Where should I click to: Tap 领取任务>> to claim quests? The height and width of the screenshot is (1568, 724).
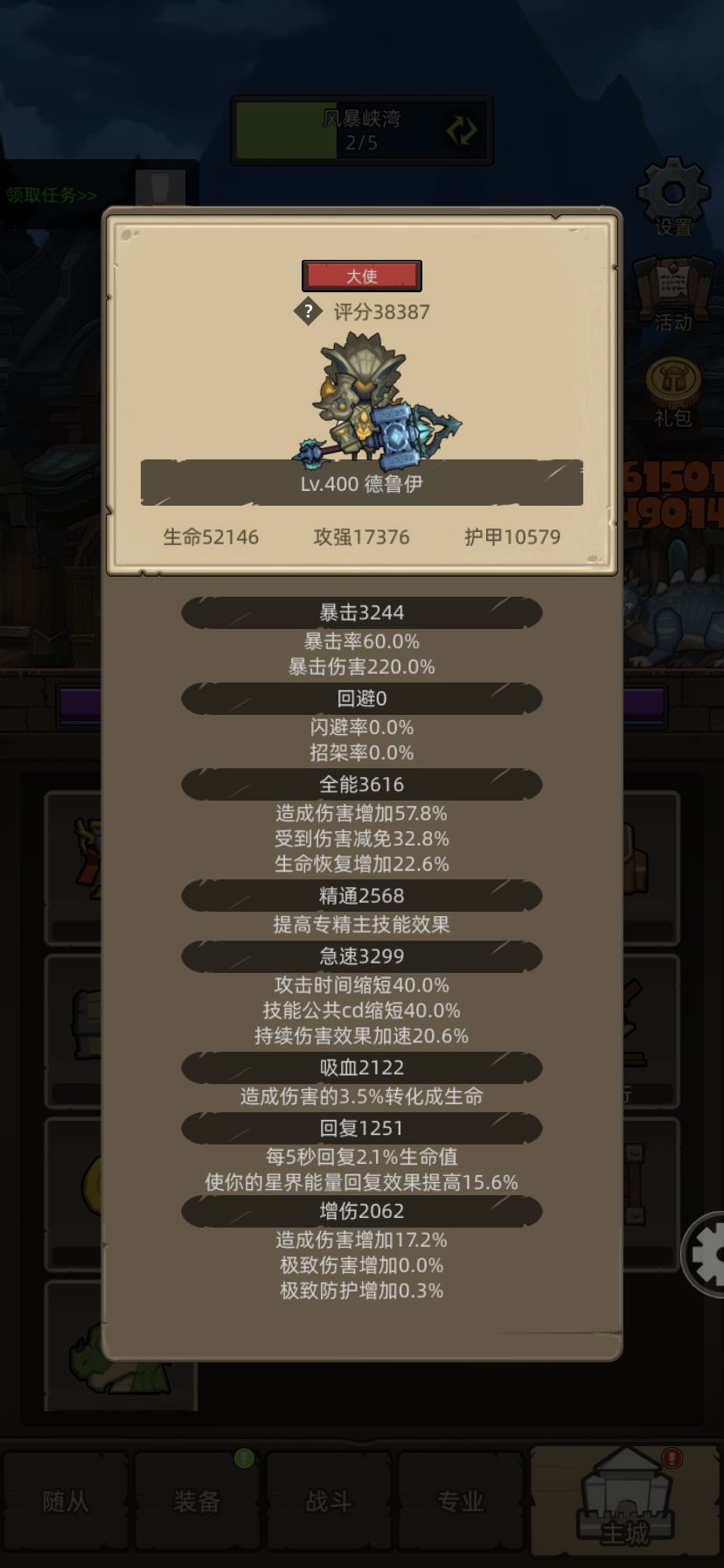pos(52,194)
